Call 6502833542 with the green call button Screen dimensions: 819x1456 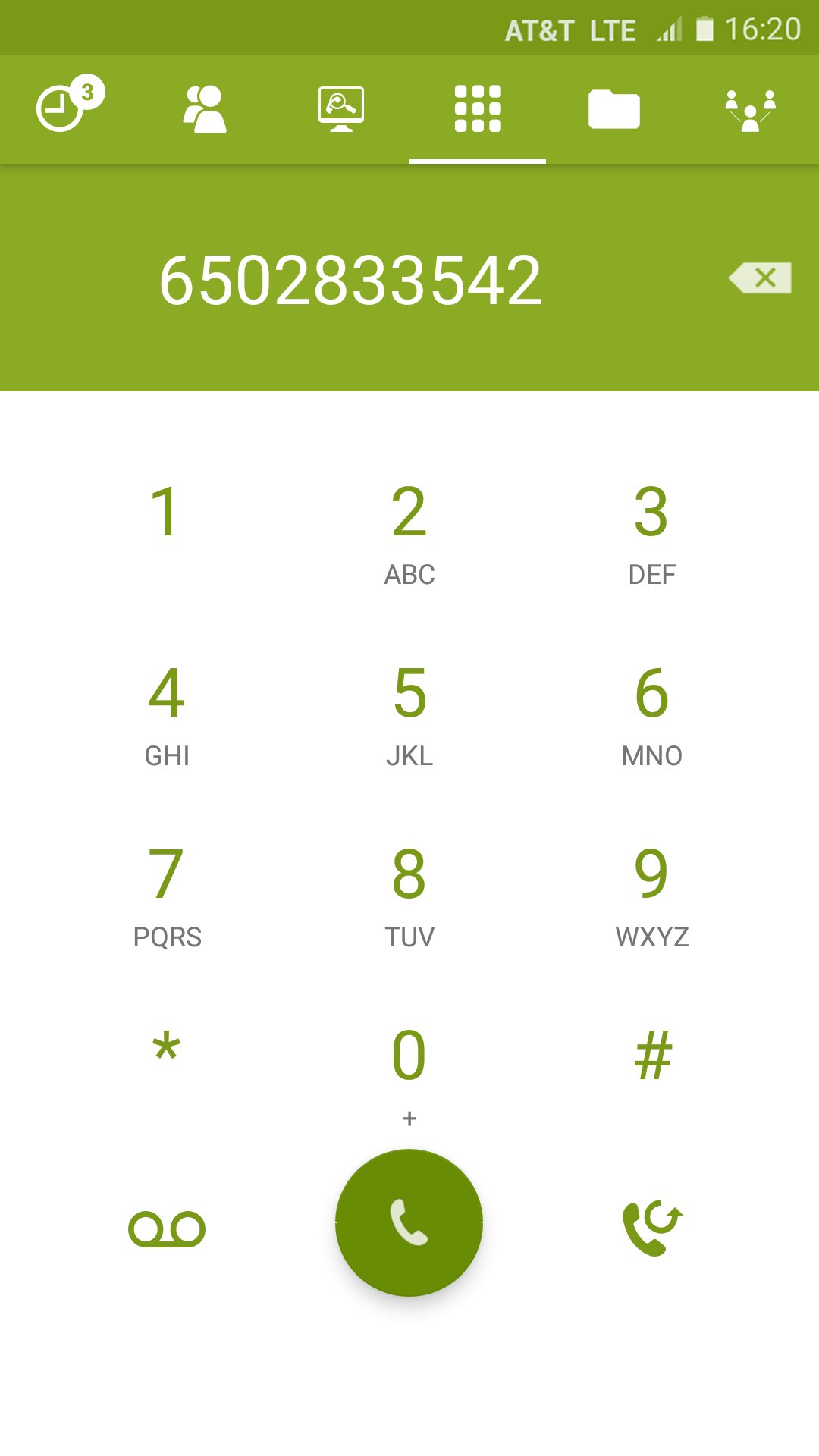click(409, 1222)
